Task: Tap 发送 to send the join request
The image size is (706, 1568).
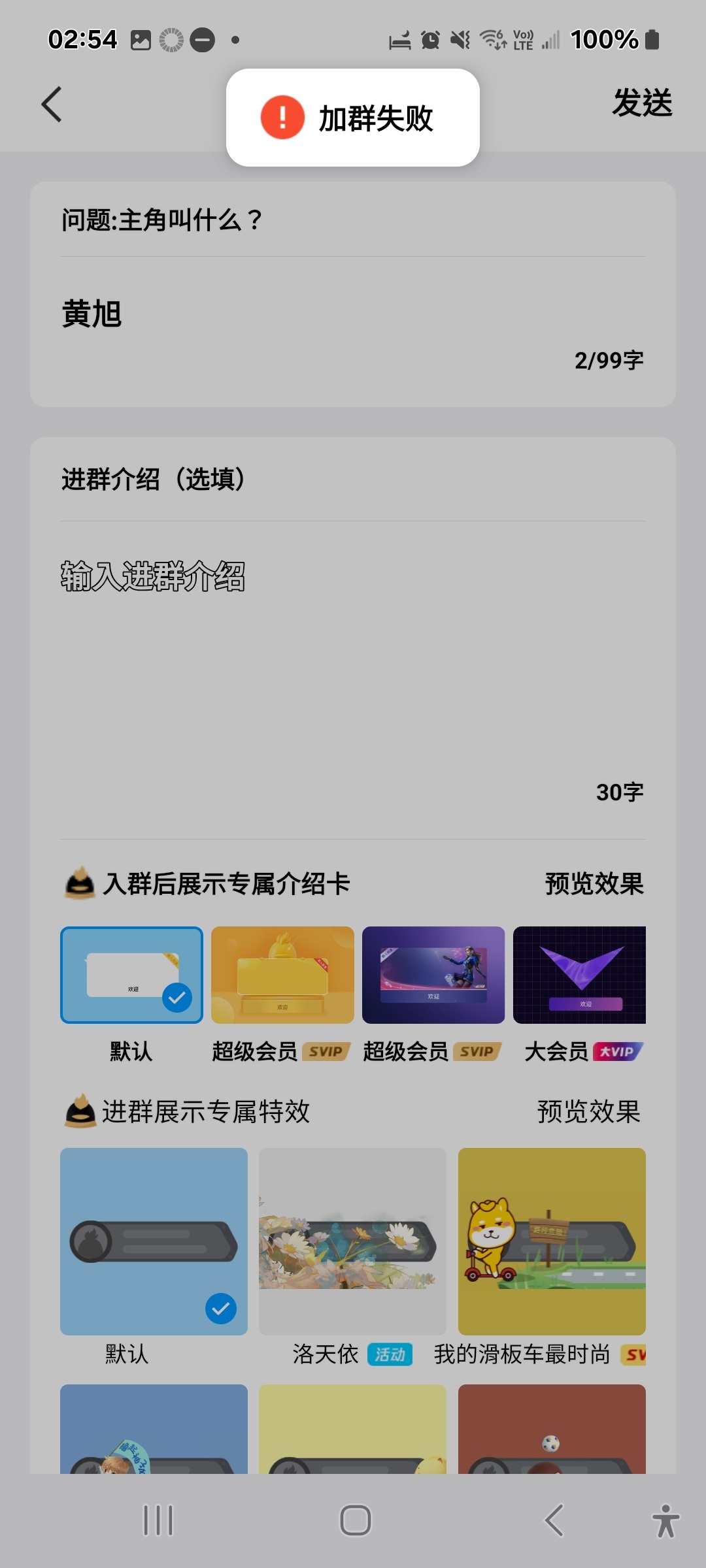Action: (642, 103)
